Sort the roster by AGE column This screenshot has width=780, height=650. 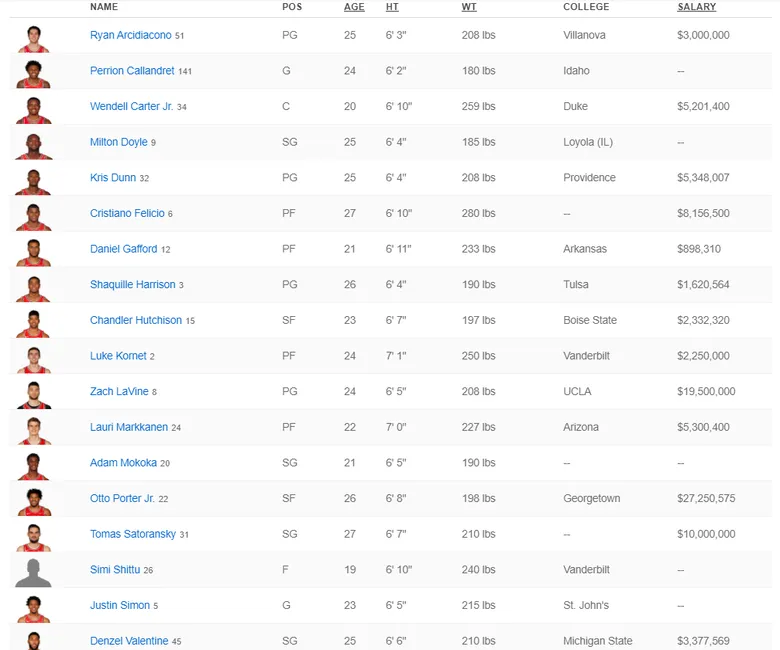(354, 7)
